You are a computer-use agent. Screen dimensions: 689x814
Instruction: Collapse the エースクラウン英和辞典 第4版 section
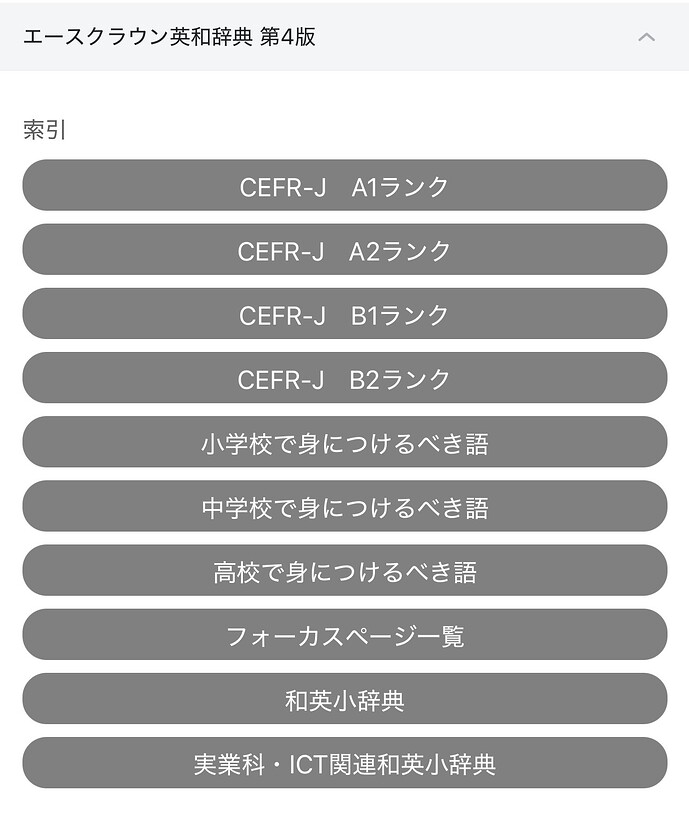pos(646,37)
